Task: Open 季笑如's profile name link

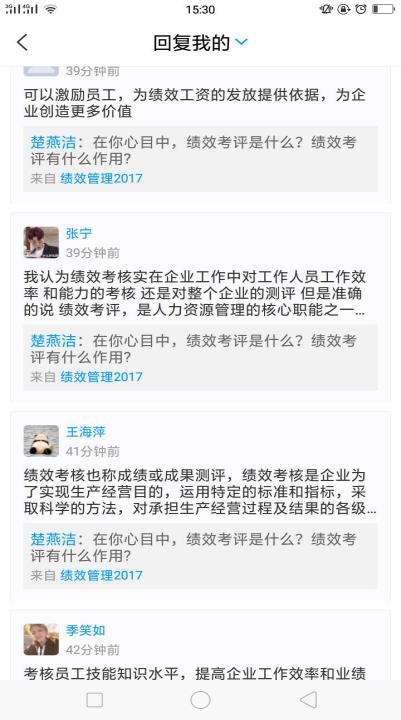Action: [86, 630]
